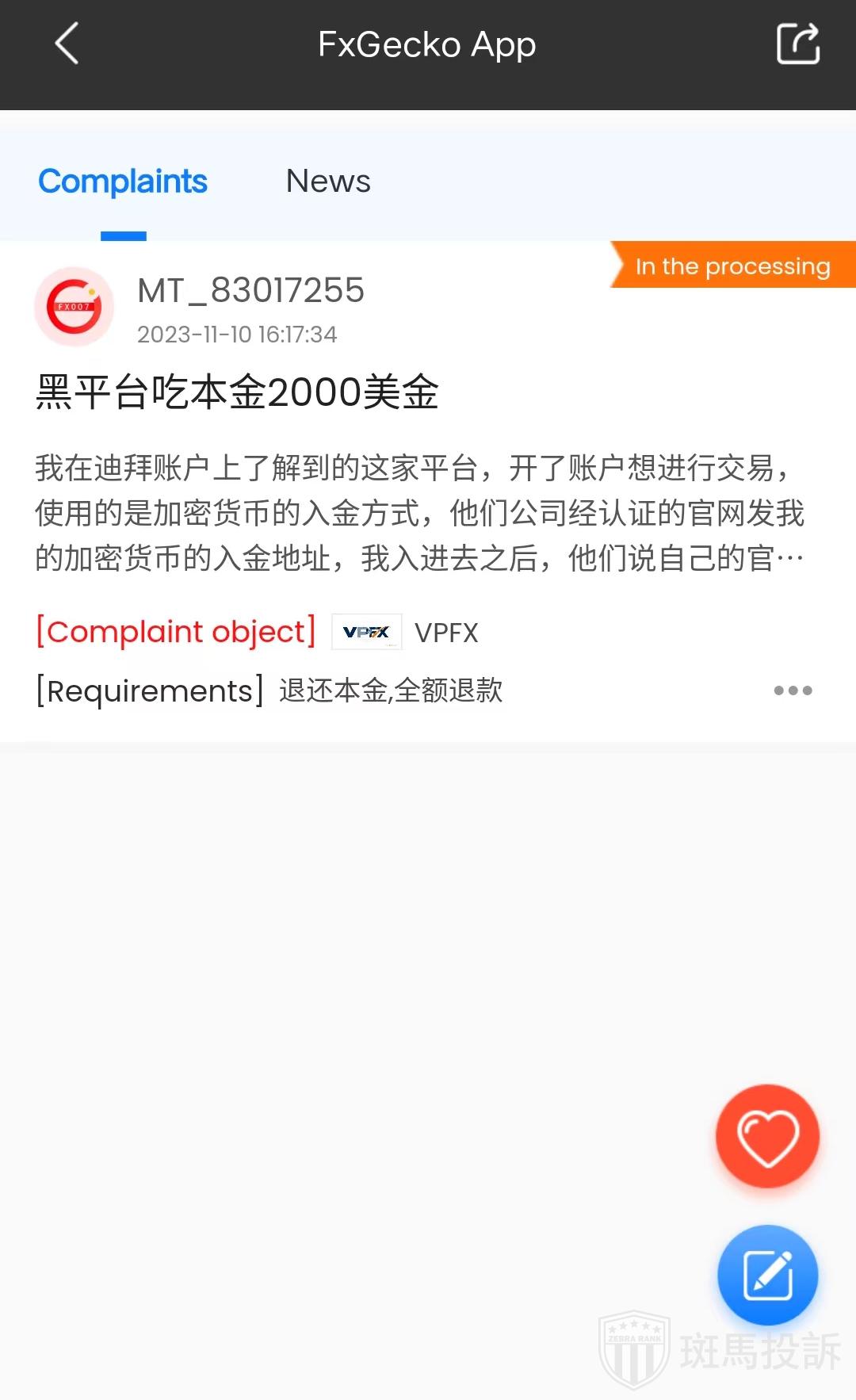This screenshot has height=1400, width=856.
Task: Select the Complaints tab
Action: click(123, 182)
